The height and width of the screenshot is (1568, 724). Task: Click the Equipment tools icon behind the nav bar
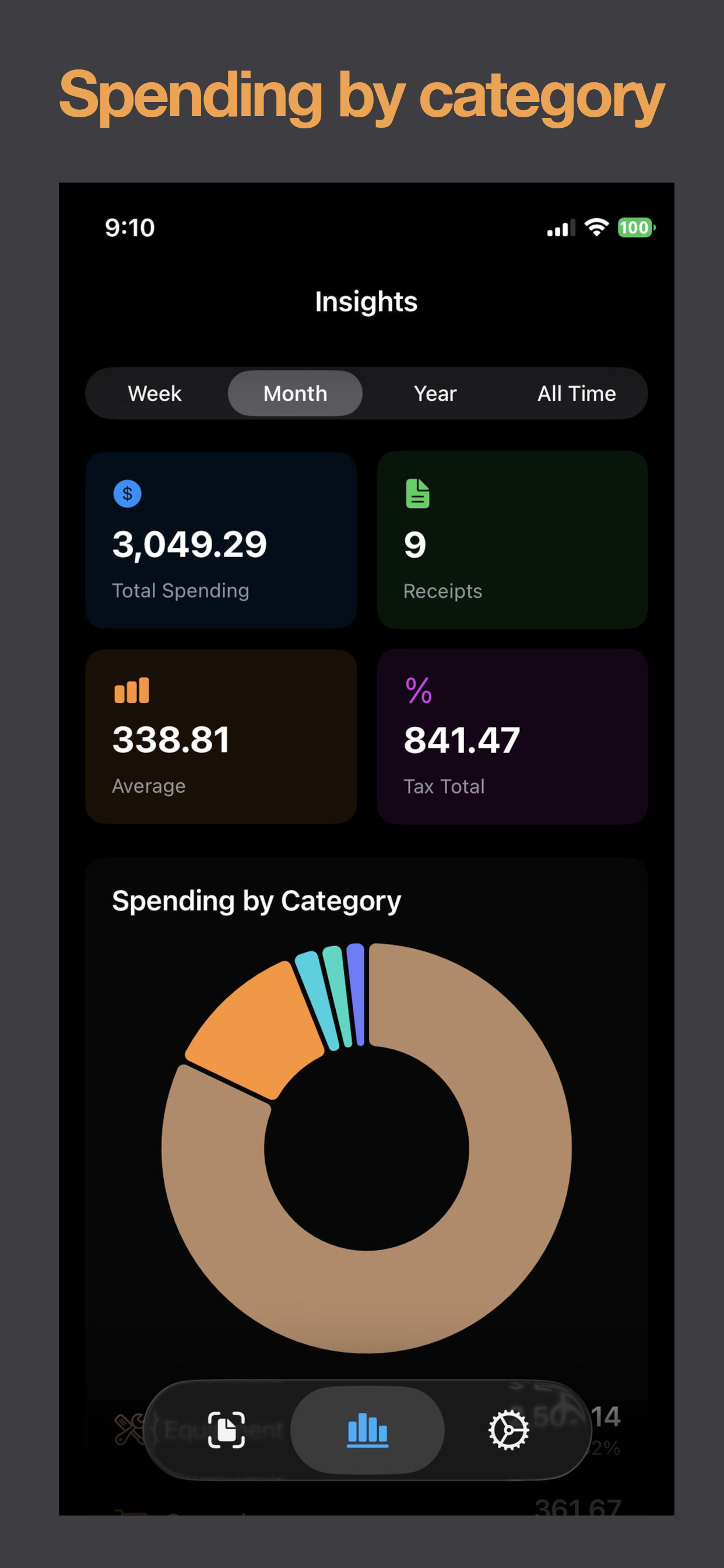point(129,1430)
